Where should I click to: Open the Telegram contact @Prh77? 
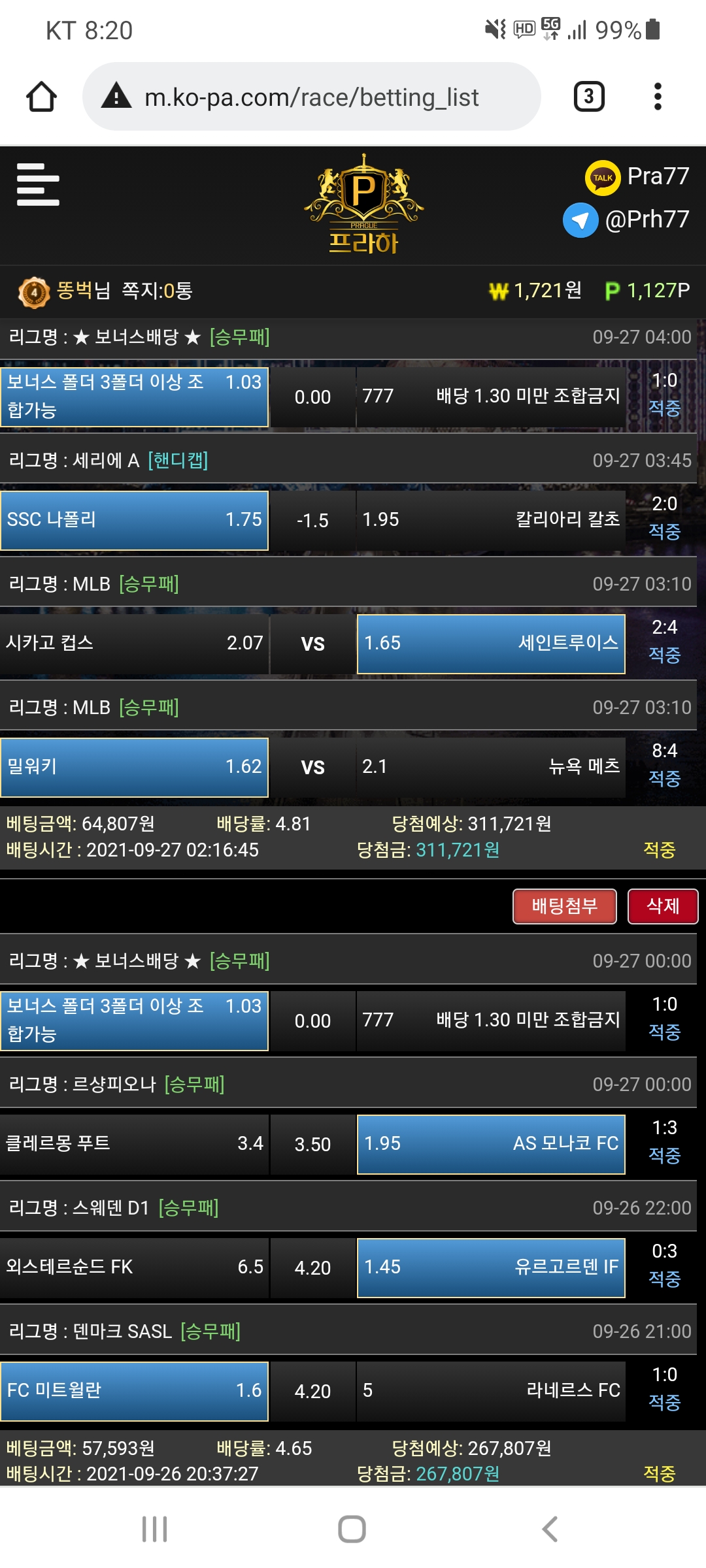tap(626, 220)
